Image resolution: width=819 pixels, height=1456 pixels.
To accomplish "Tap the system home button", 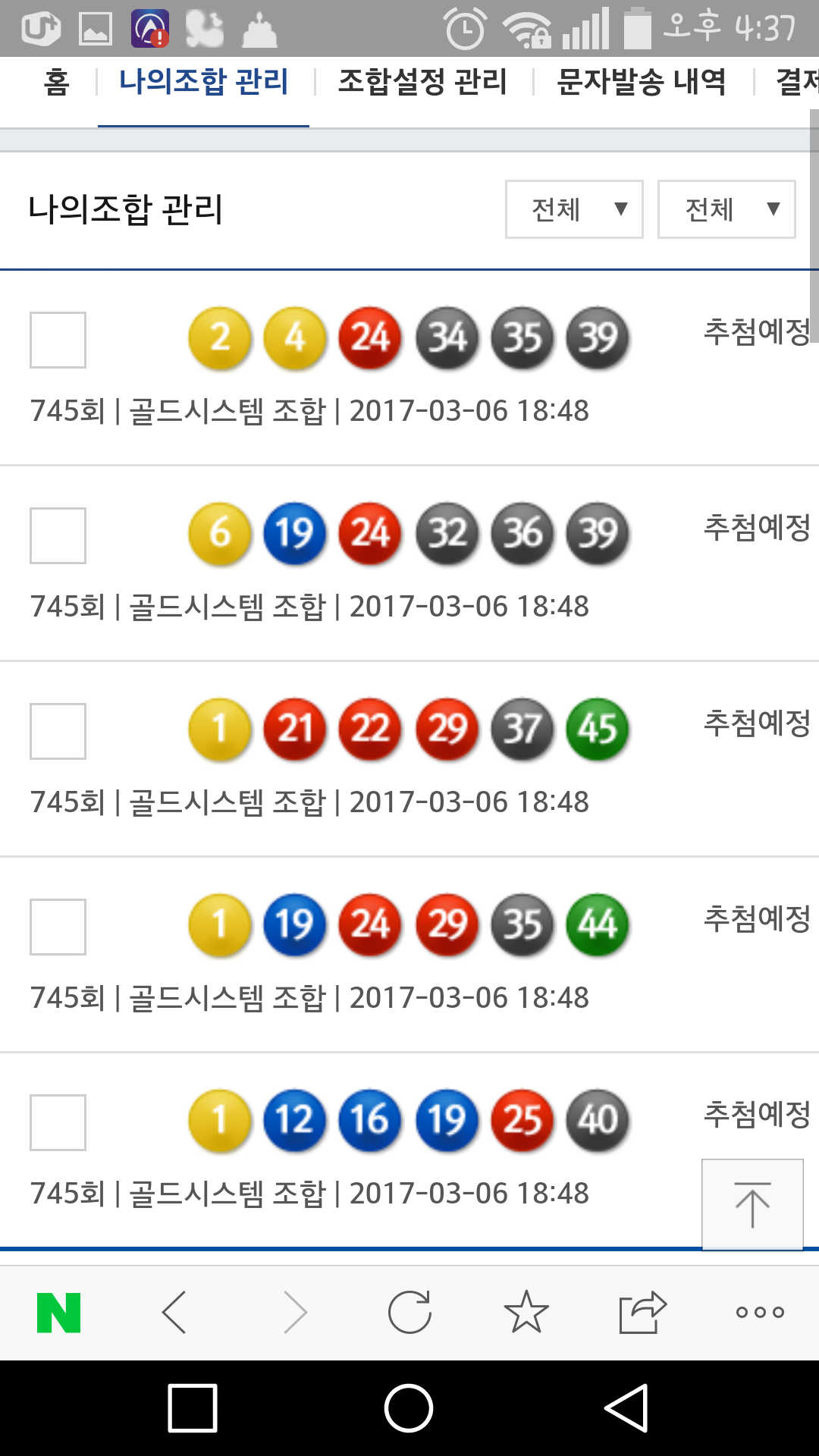I will coord(409,1408).
